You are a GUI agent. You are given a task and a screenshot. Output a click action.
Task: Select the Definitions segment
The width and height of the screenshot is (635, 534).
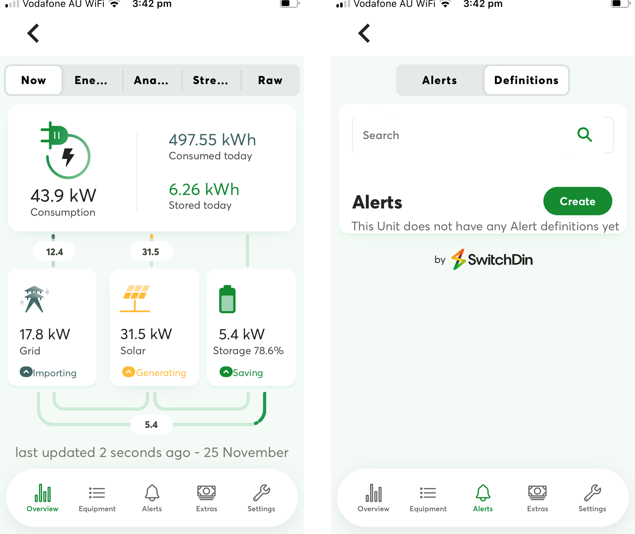tap(526, 80)
